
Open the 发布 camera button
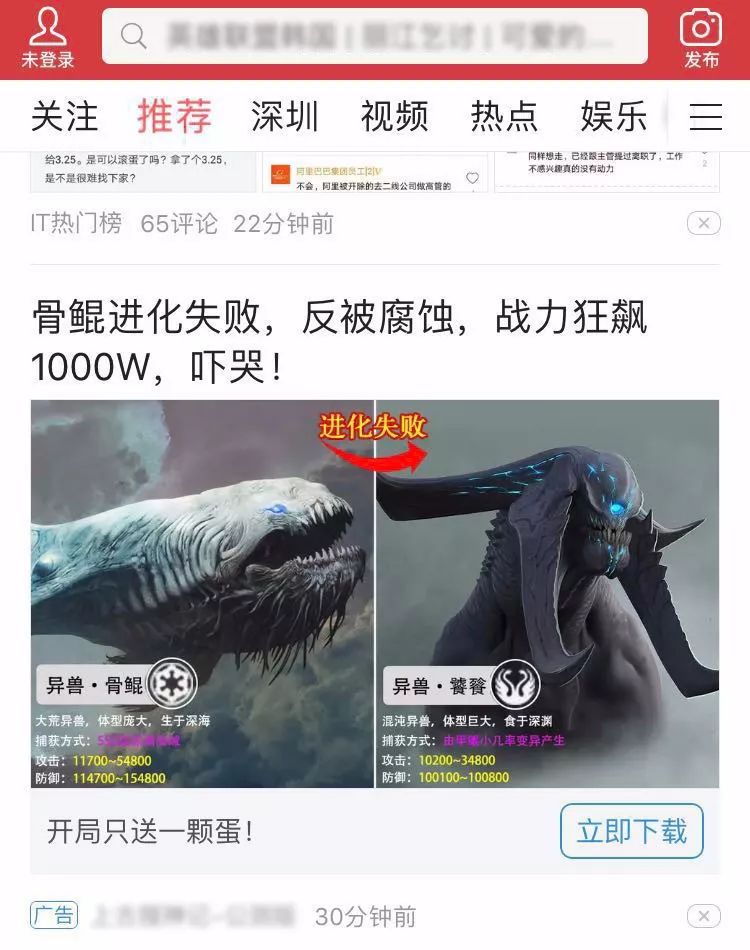[x=701, y=38]
